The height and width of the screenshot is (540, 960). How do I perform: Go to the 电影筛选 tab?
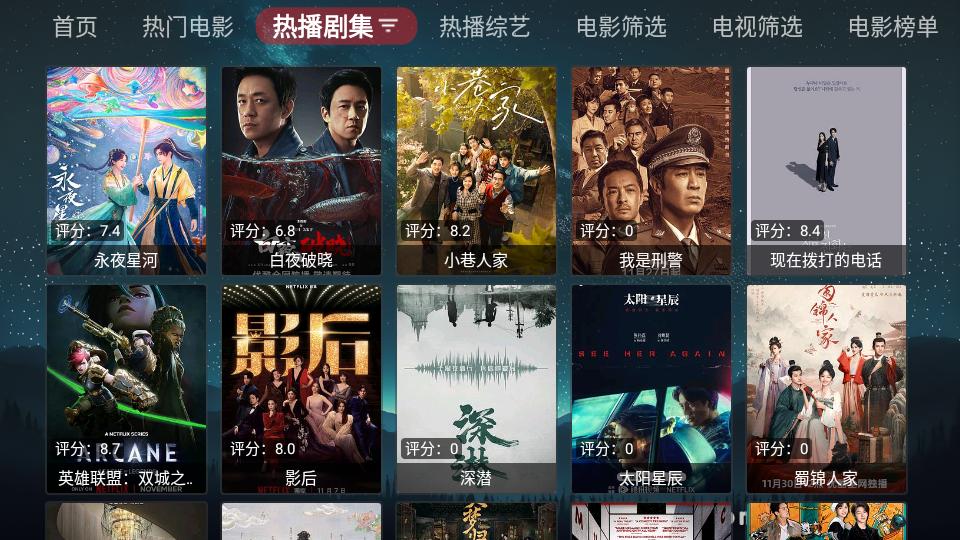tap(622, 27)
